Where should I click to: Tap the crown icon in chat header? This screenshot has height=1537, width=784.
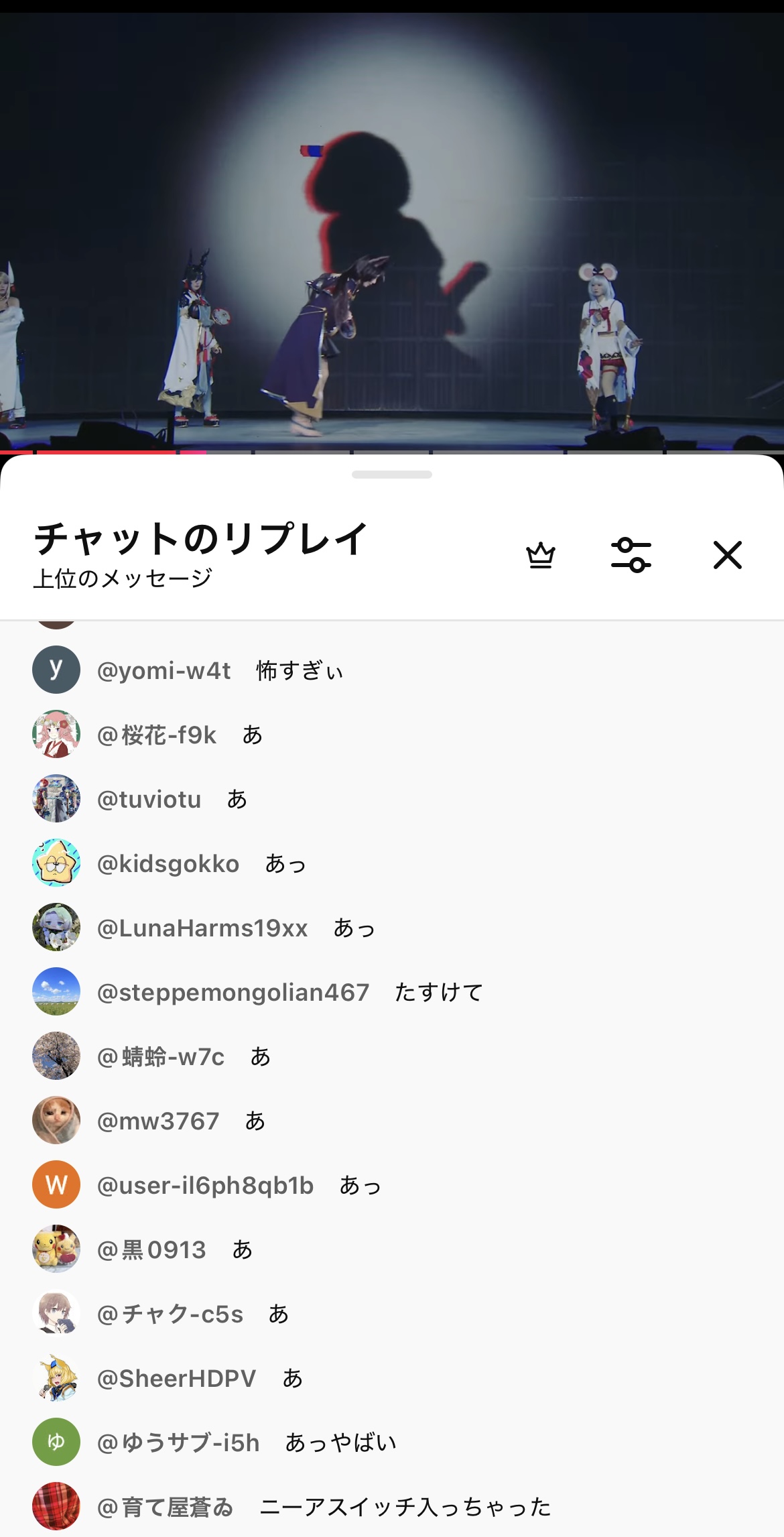tap(540, 555)
